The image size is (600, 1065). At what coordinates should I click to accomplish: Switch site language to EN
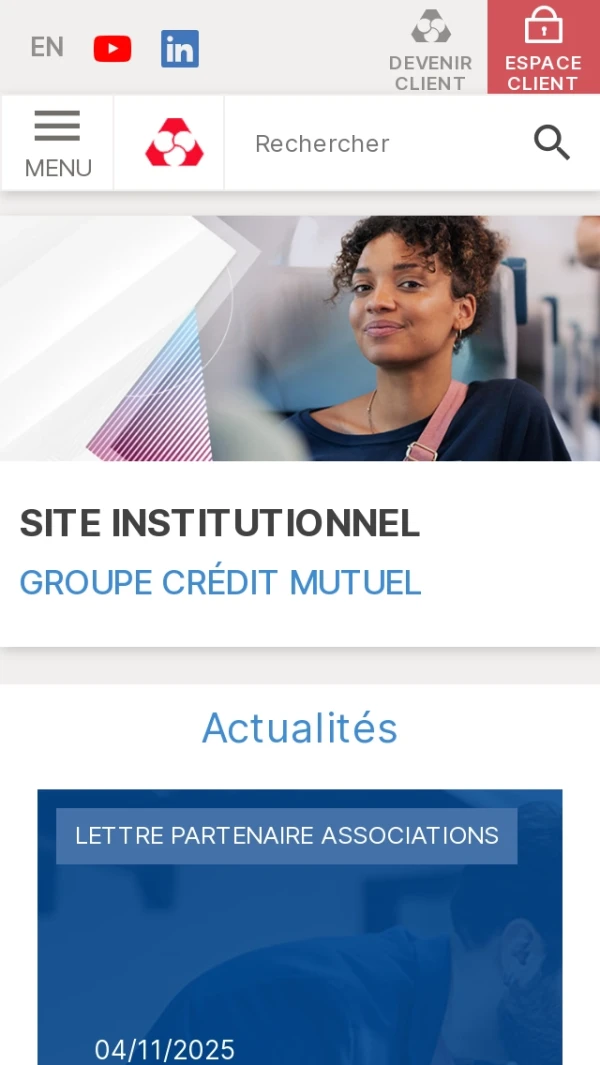[47, 47]
